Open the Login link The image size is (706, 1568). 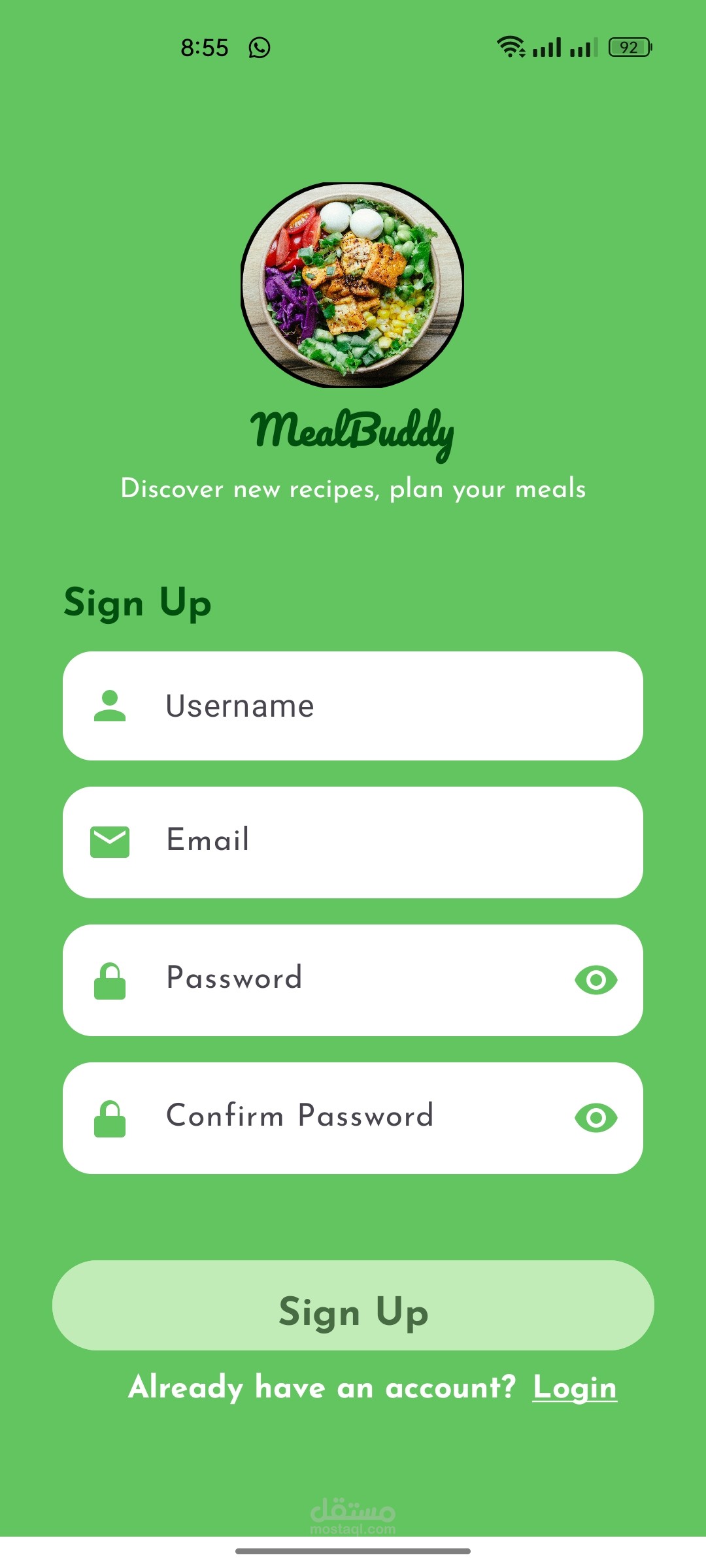[x=575, y=1388]
